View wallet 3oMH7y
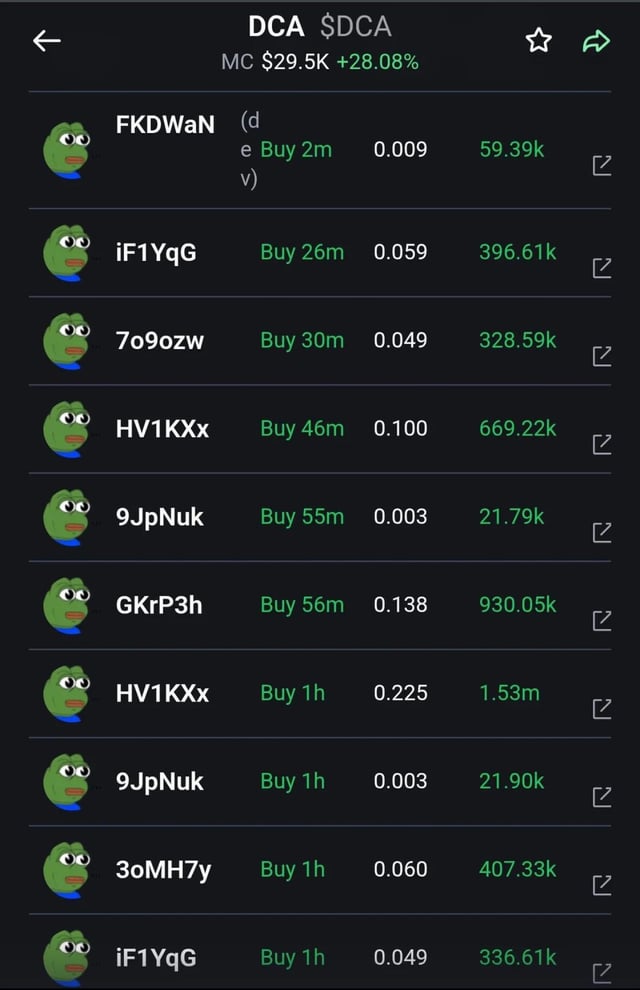The height and width of the screenshot is (990, 640). [163, 869]
